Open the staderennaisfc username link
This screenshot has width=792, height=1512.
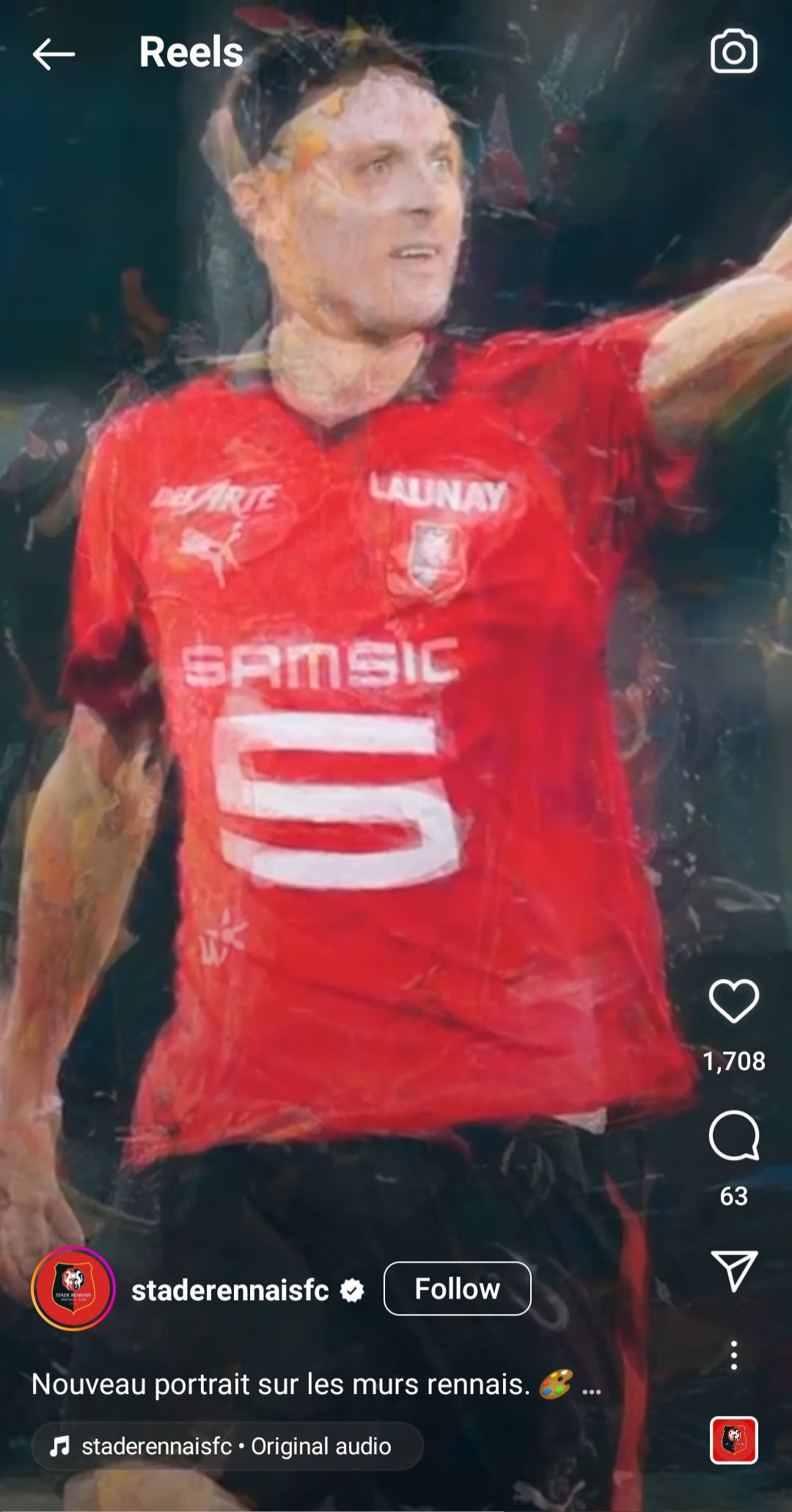(x=230, y=1291)
